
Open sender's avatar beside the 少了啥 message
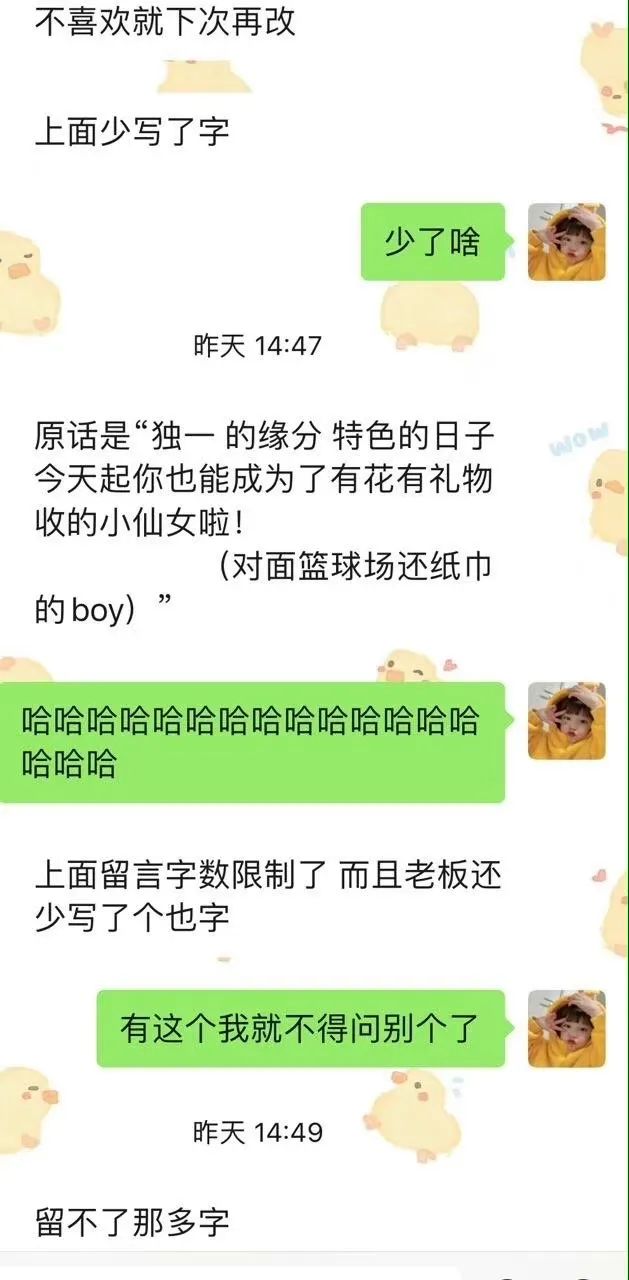coord(567,242)
